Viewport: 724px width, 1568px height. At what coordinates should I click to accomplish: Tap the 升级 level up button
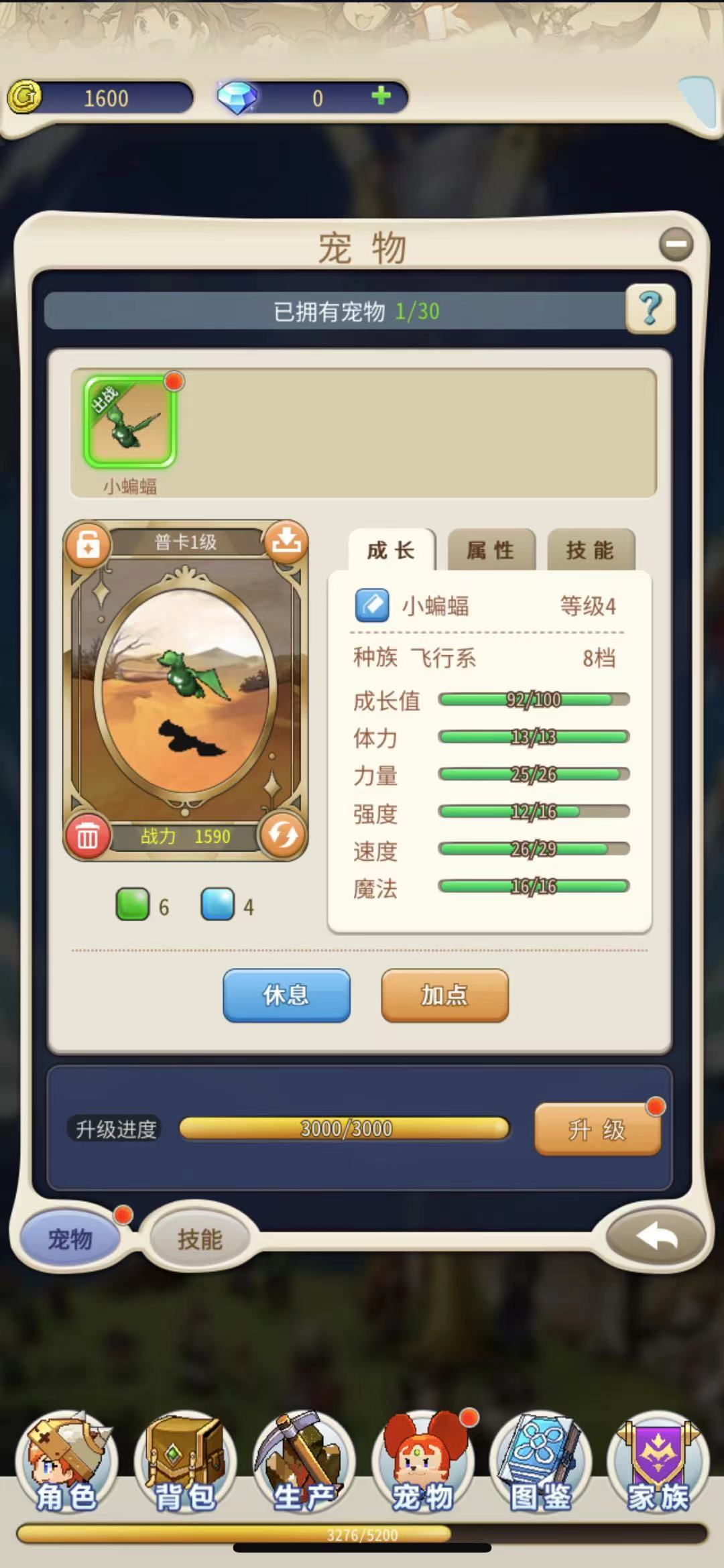pos(597,1130)
